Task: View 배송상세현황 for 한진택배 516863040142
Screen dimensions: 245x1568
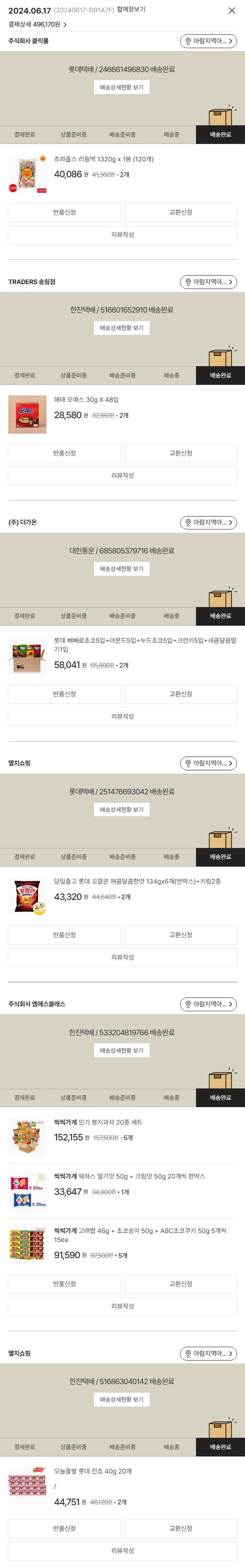Action: click(x=122, y=1399)
